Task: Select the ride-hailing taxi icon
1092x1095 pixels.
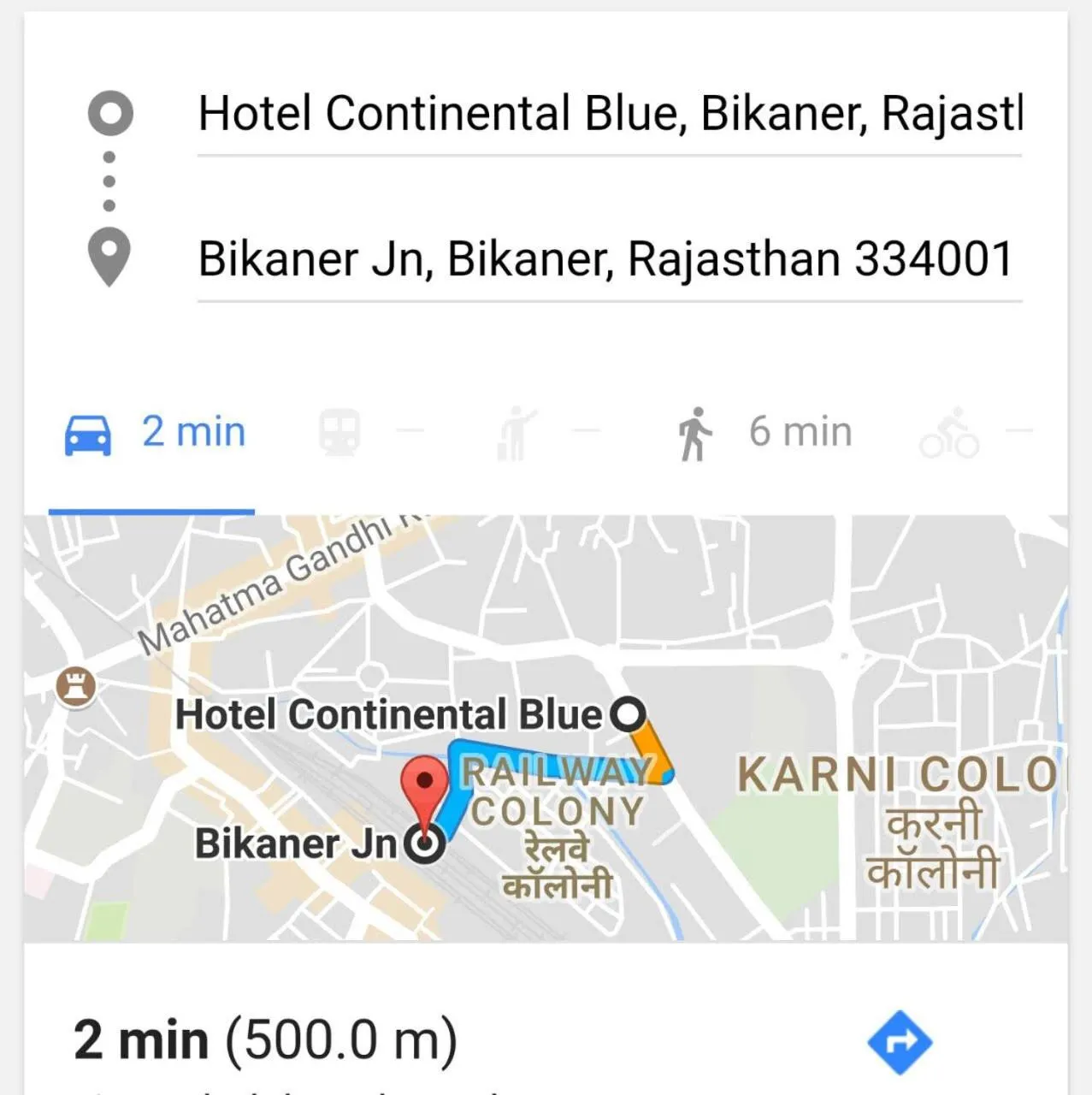Action: (516, 432)
